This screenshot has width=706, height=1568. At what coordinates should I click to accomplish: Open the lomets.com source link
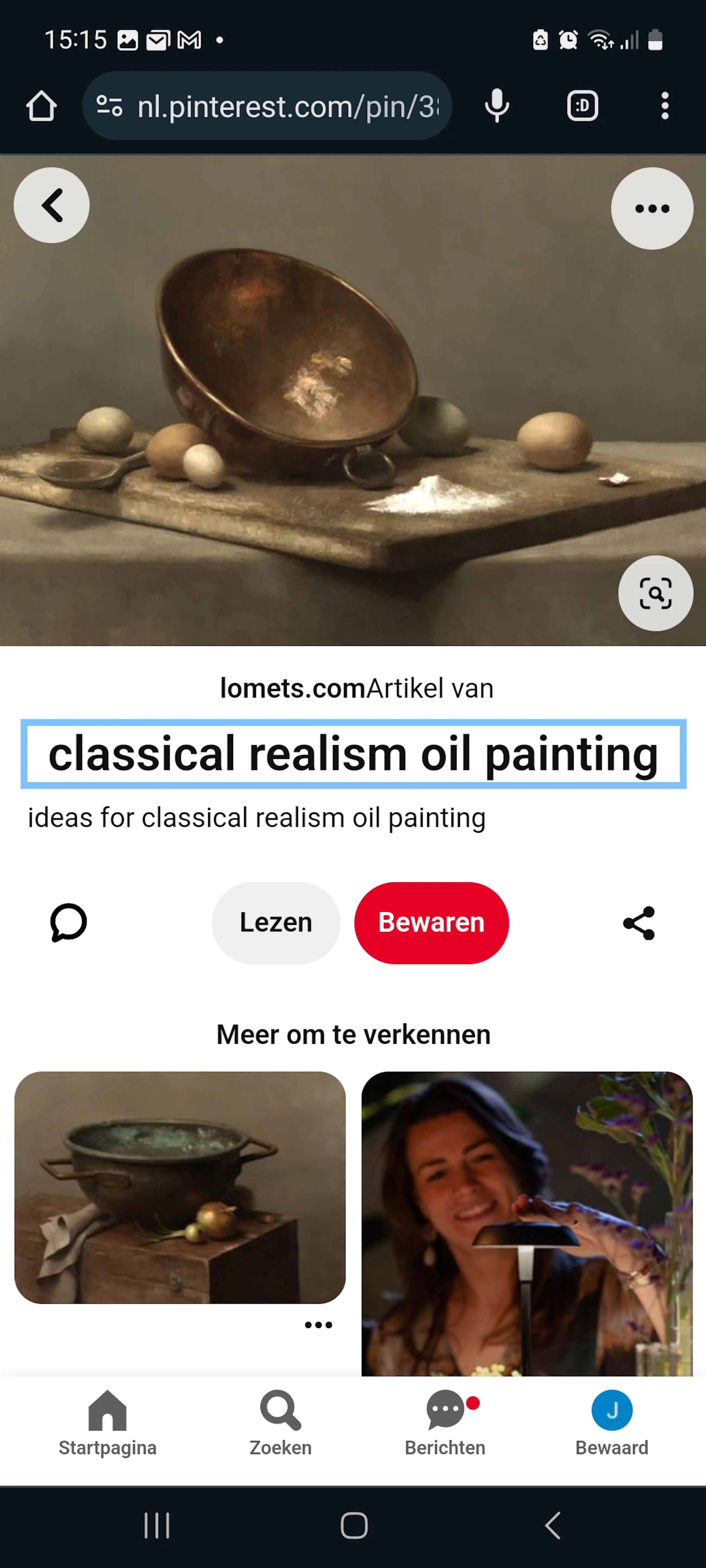click(x=292, y=688)
